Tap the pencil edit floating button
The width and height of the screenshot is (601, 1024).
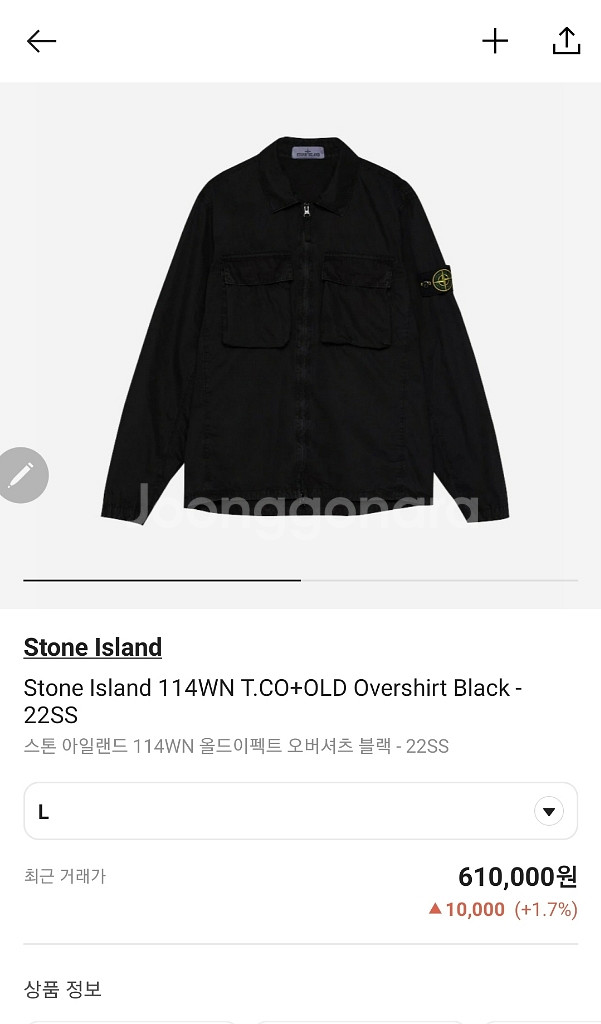tap(22, 474)
